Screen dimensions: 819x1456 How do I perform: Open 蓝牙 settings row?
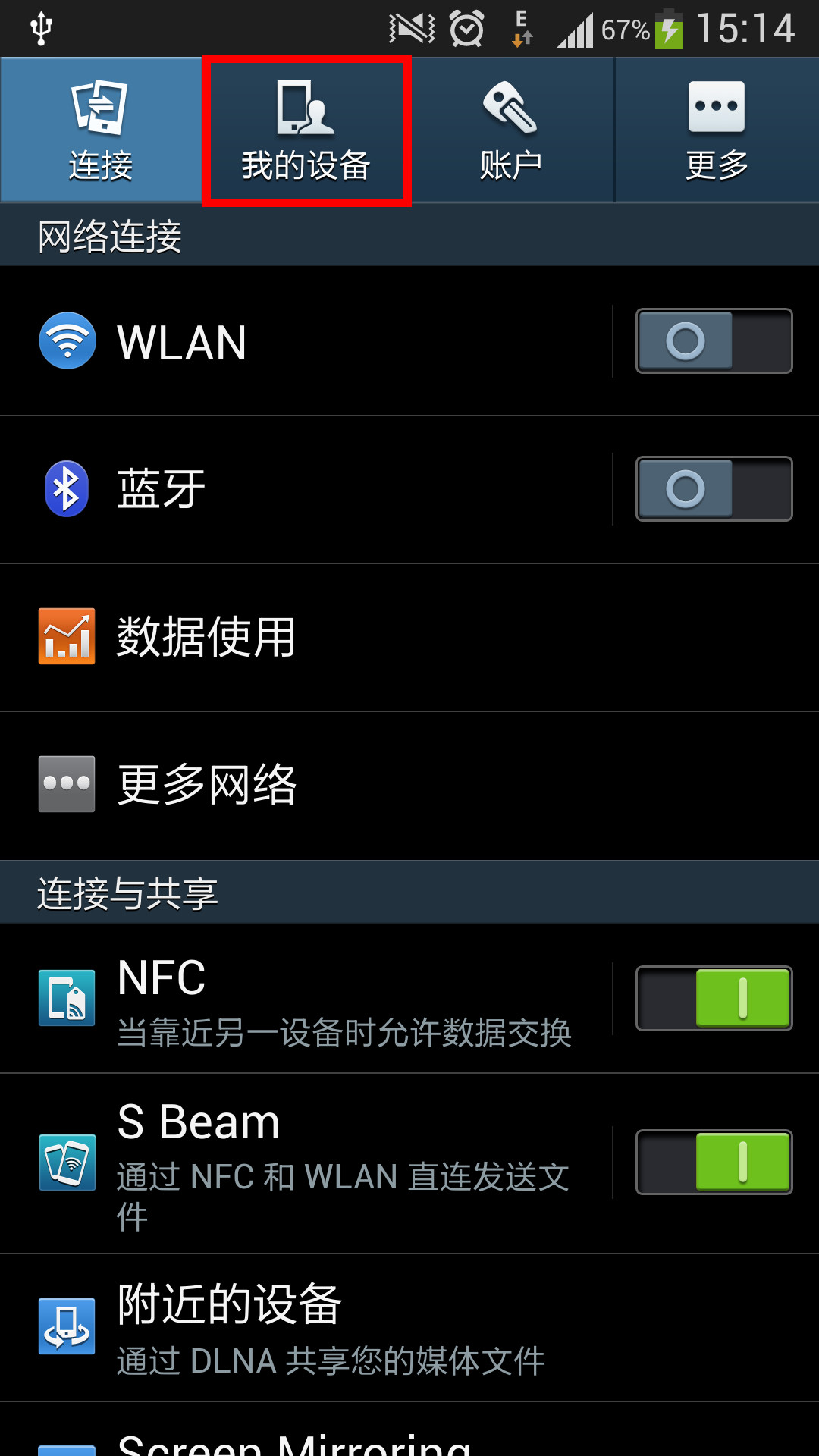click(x=303, y=489)
